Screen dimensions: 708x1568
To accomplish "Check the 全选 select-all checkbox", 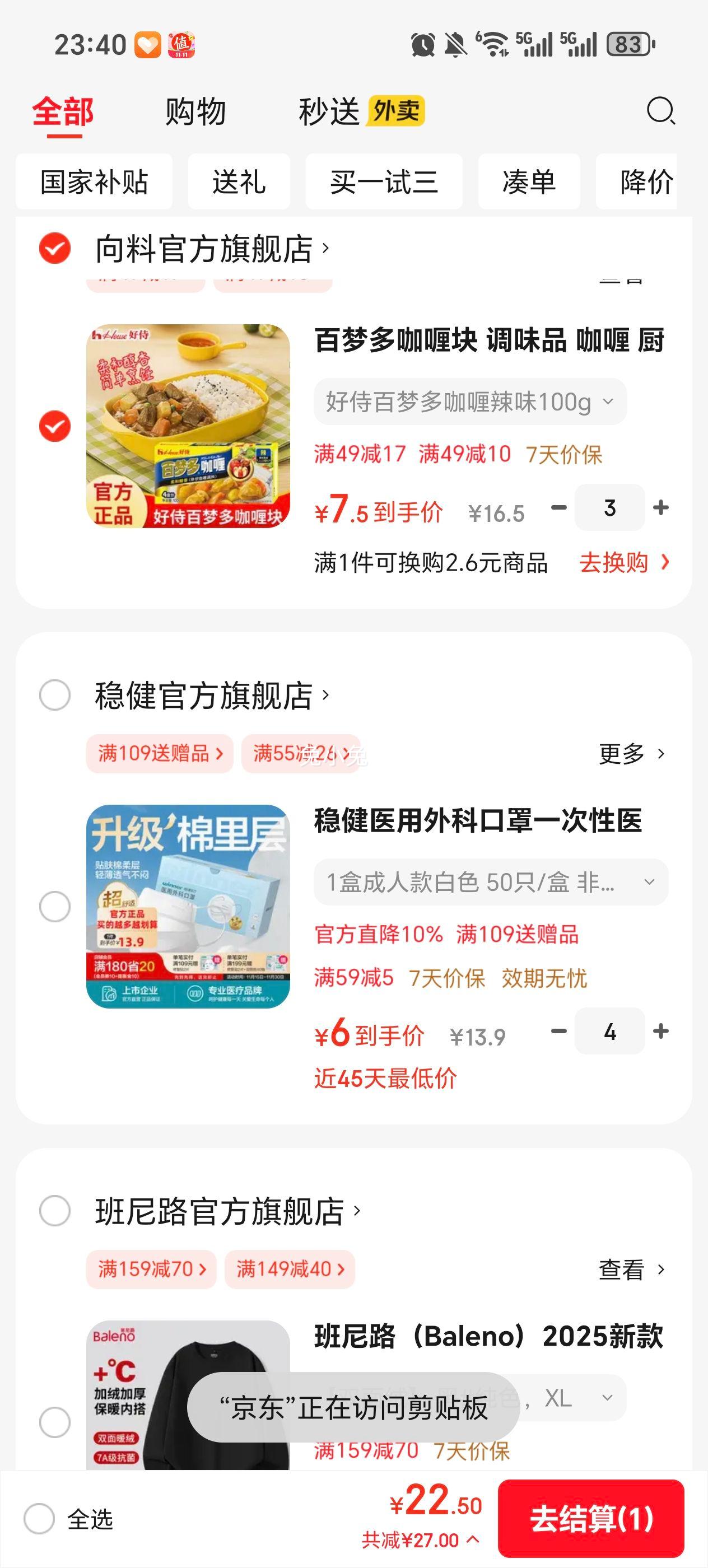I will click(x=40, y=1519).
